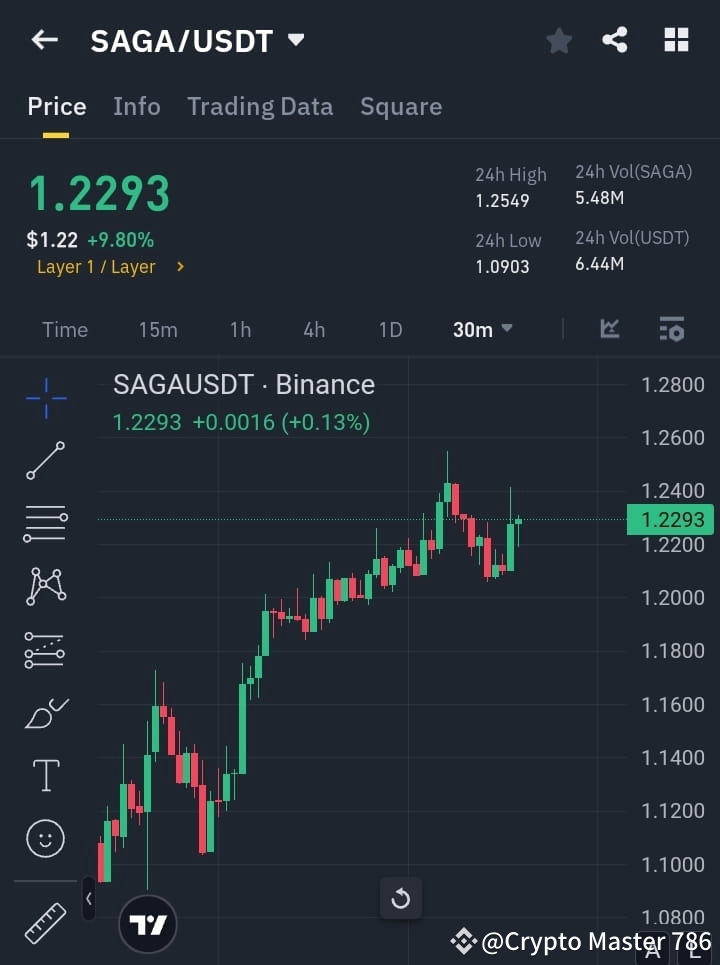Open the Square tab
This screenshot has width=720, height=965.
(x=400, y=107)
